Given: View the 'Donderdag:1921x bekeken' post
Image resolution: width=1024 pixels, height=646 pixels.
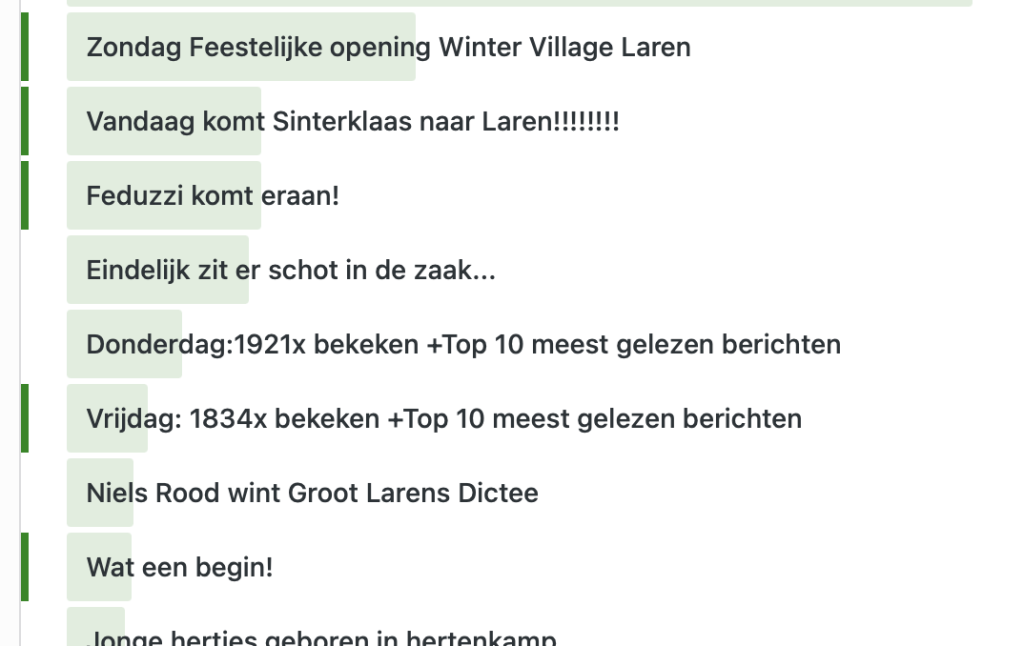Looking at the screenshot, I should click(x=462, y=345).
